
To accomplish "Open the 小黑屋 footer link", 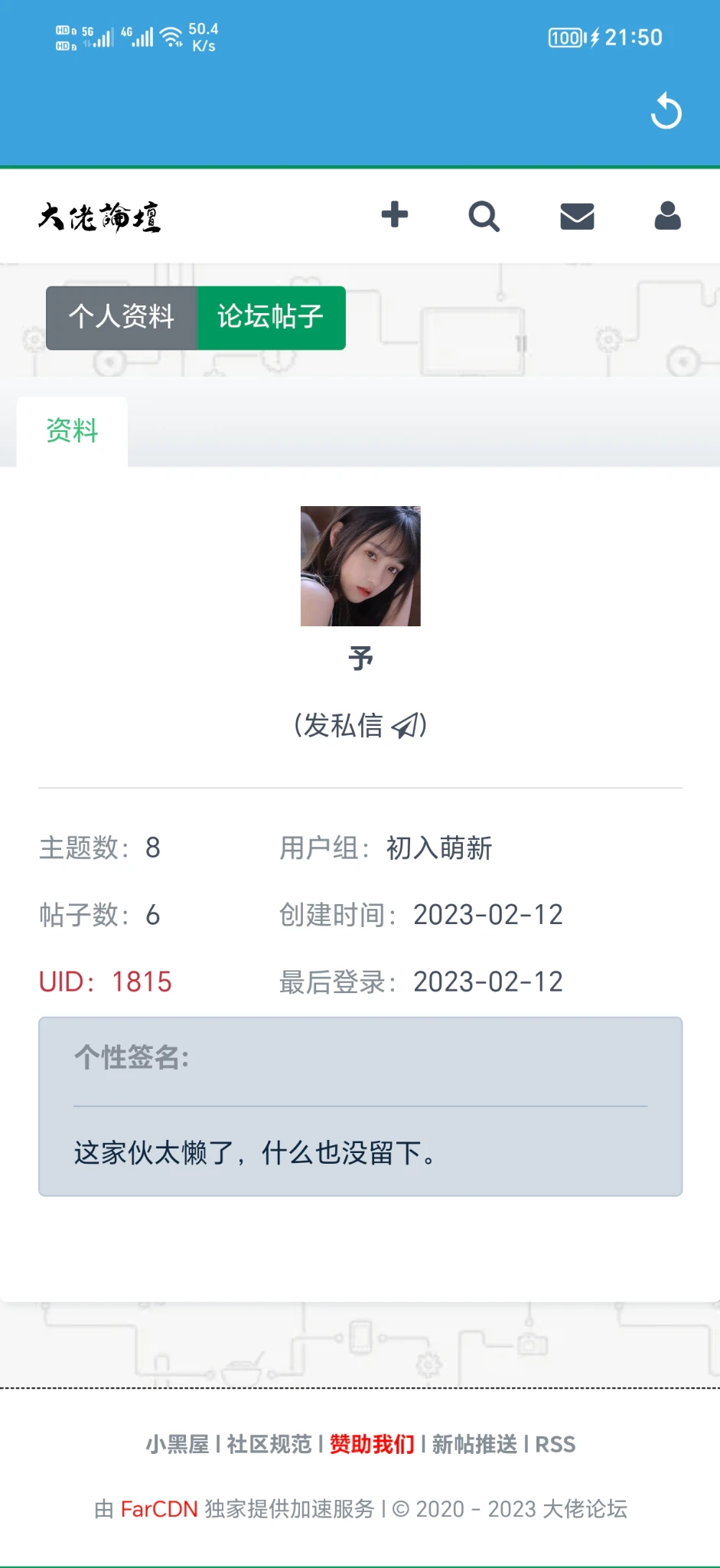I will pos(178,1445).
